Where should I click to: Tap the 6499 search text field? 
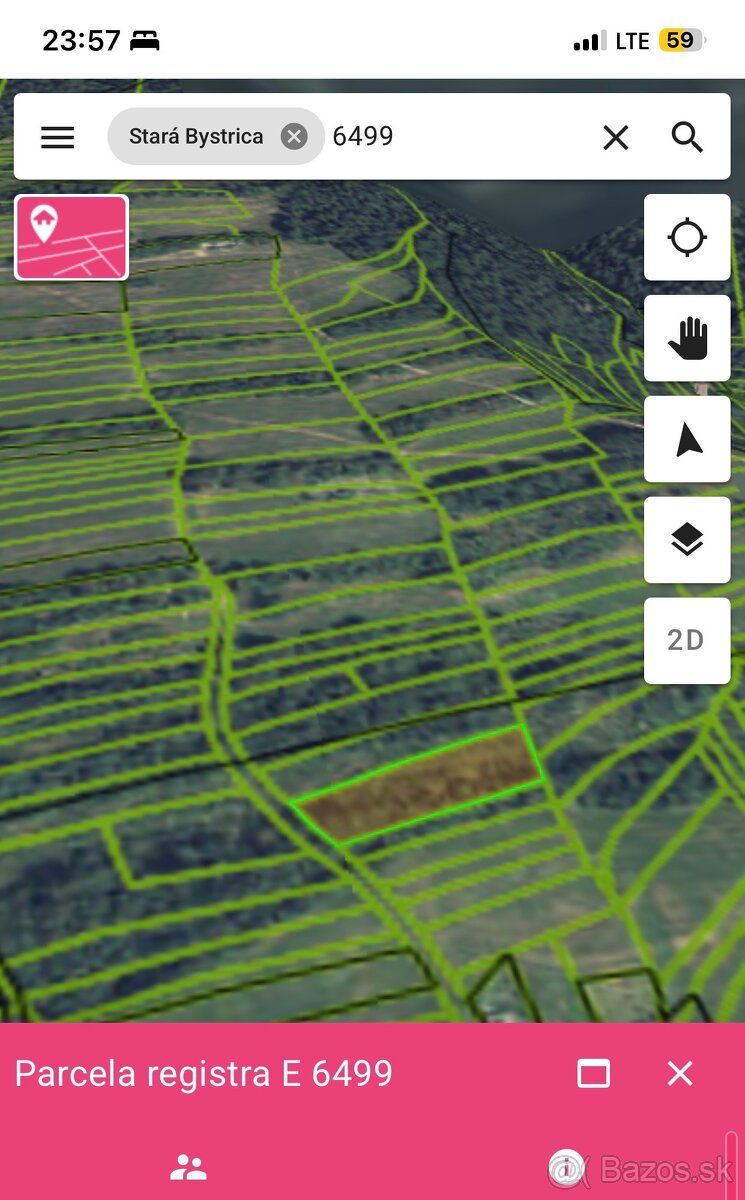click(455, 137)
